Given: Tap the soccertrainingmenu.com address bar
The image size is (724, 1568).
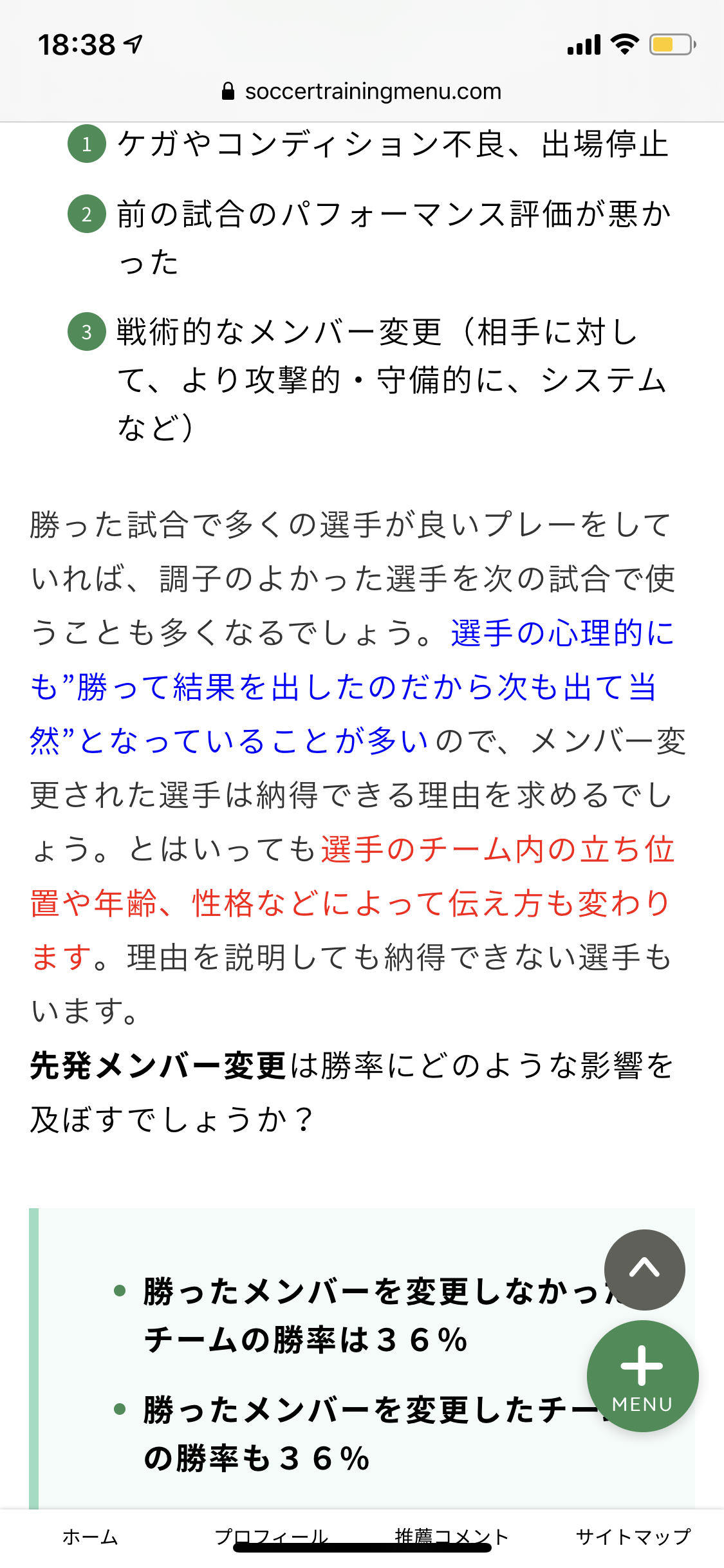Looking at the screenshot, I should 362,91.
